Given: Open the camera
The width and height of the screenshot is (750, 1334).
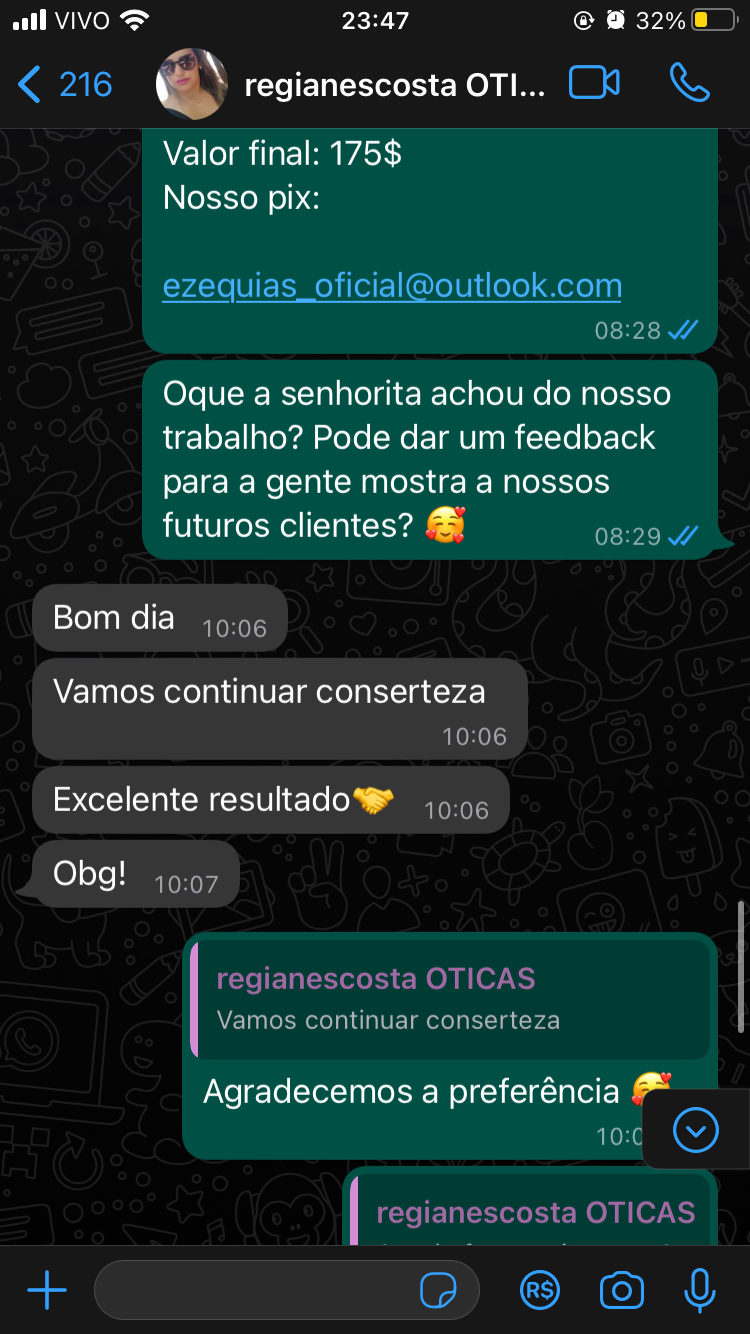Looking at the screenshot, I should [x=621, y=1291].
